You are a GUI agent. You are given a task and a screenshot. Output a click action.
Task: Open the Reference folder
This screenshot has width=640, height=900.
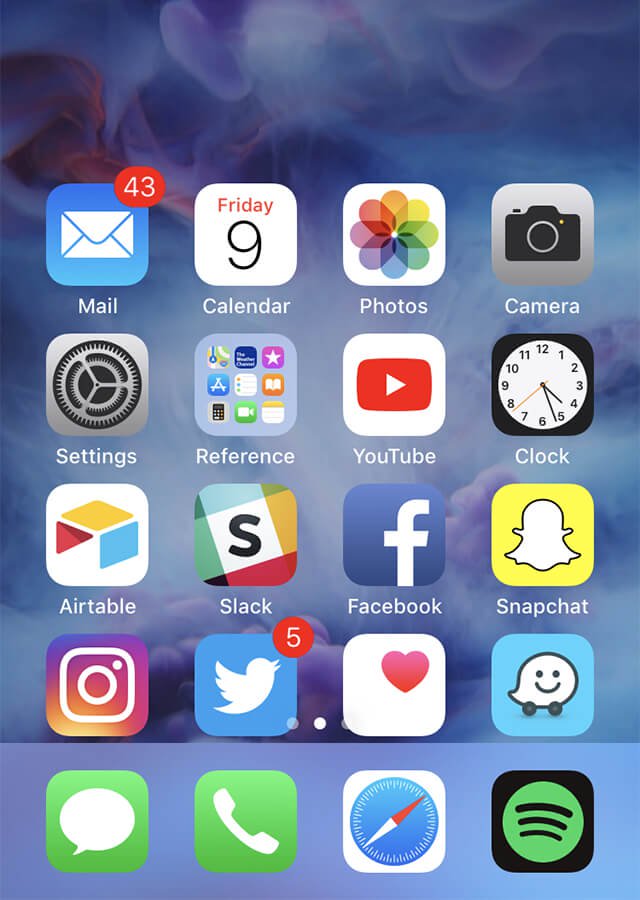click(245, 385)
